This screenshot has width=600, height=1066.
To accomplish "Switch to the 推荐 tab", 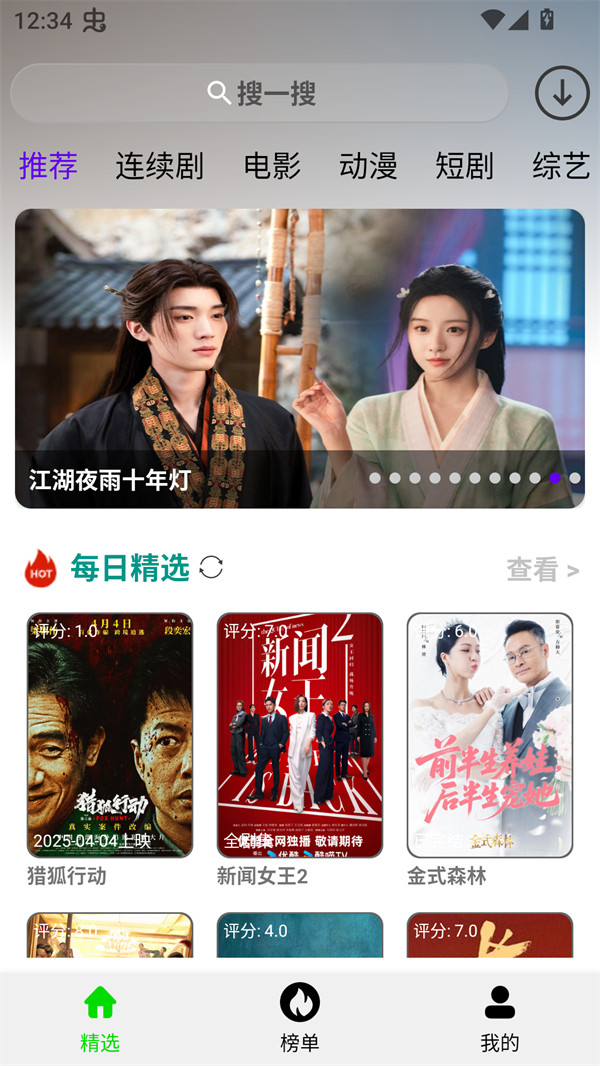I will tap(48, 166).
